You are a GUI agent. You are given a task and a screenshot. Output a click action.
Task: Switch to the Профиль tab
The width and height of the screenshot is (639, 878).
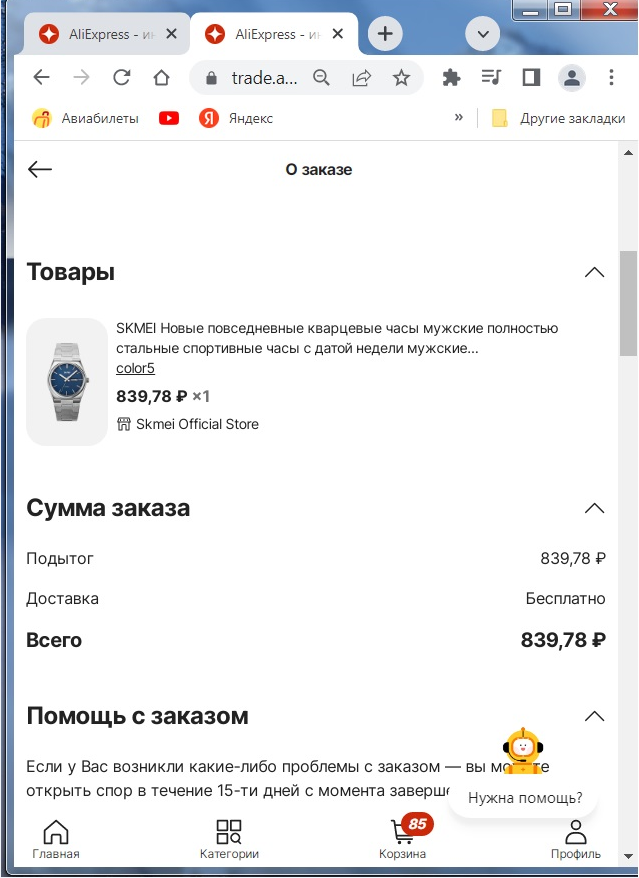tap(576, 839)
